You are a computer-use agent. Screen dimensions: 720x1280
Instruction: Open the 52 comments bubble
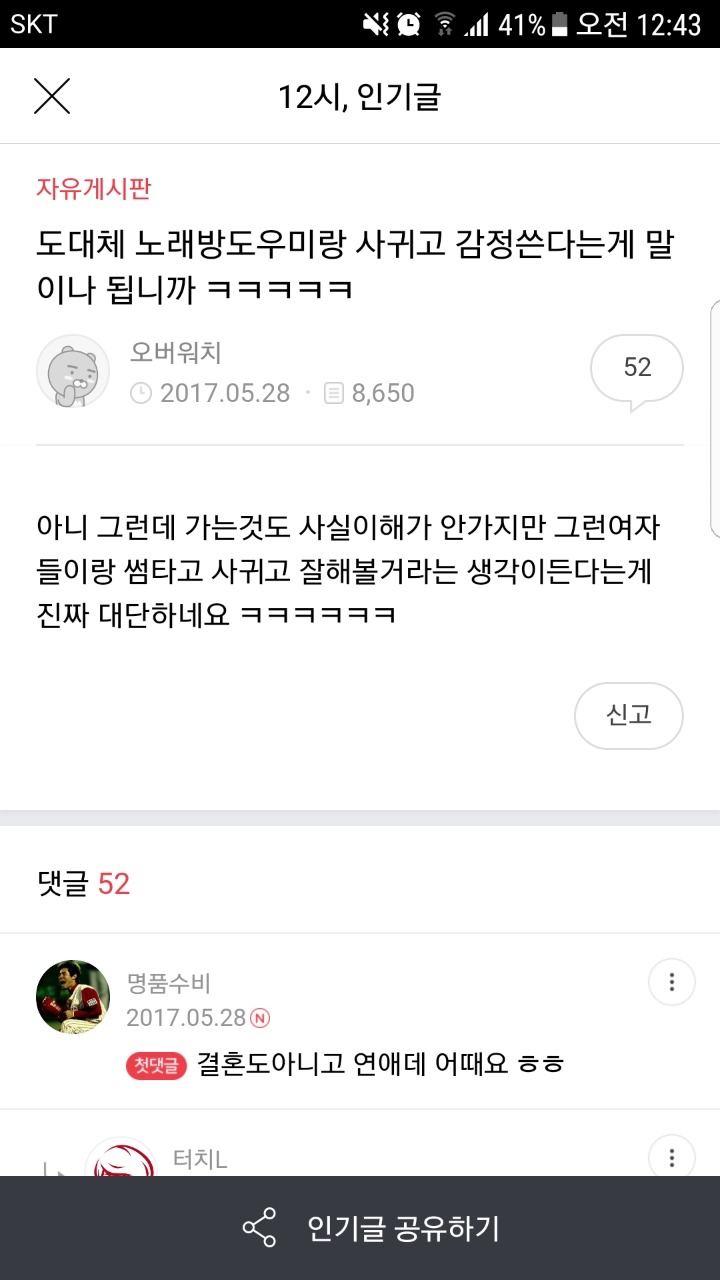click(x=637, y=369)
